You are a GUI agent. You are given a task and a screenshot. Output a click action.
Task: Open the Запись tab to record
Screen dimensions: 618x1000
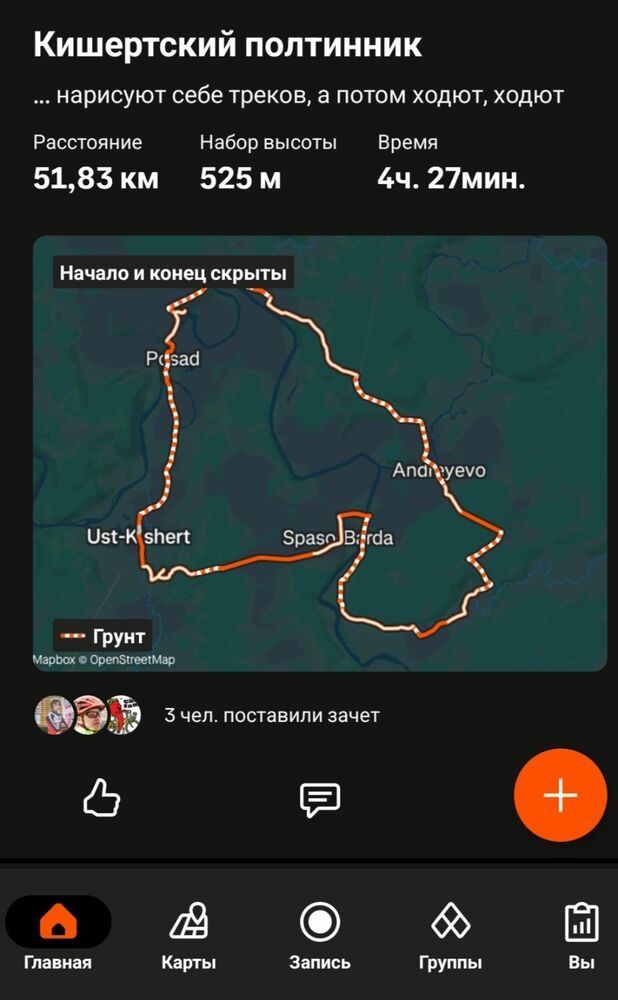[x=320, y=933]
